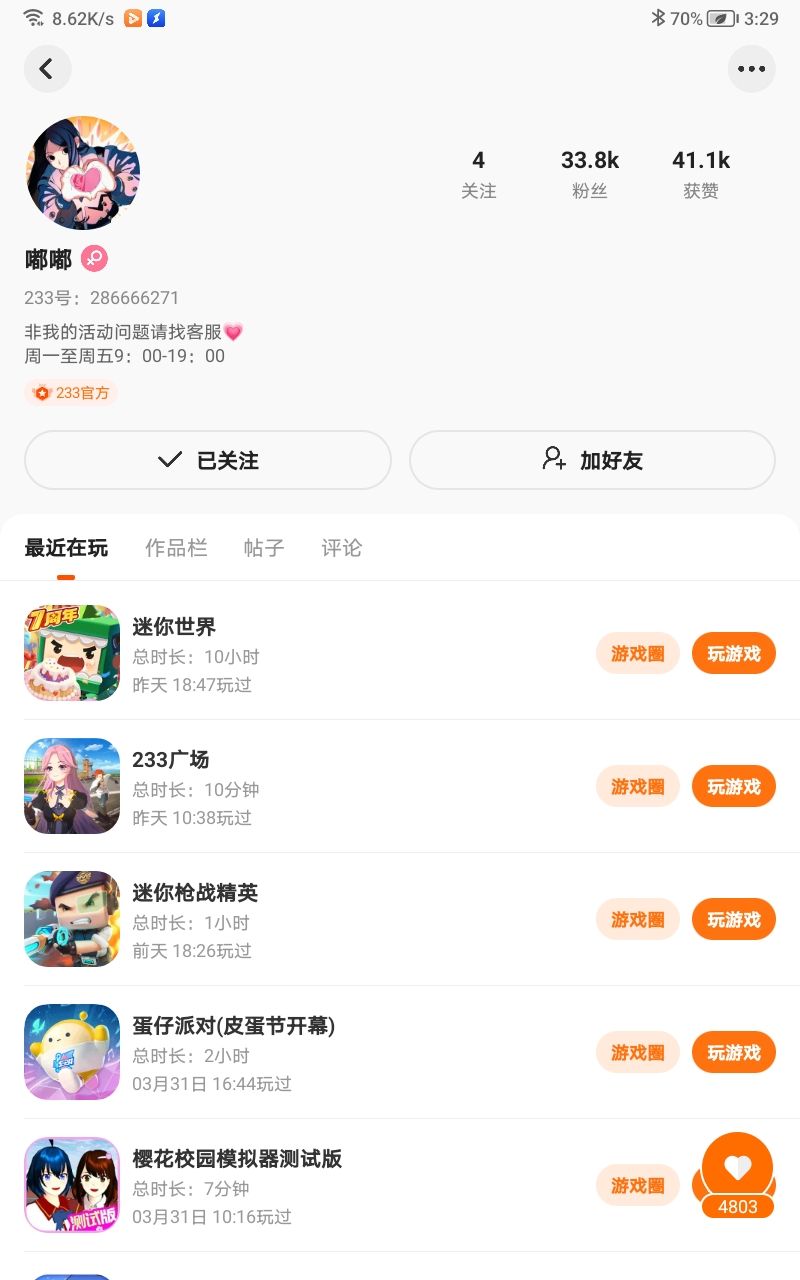Viewport: 800px width, 1280px height.
Task: Tap the floating heart like button
Action: (x=737, y=1168)
